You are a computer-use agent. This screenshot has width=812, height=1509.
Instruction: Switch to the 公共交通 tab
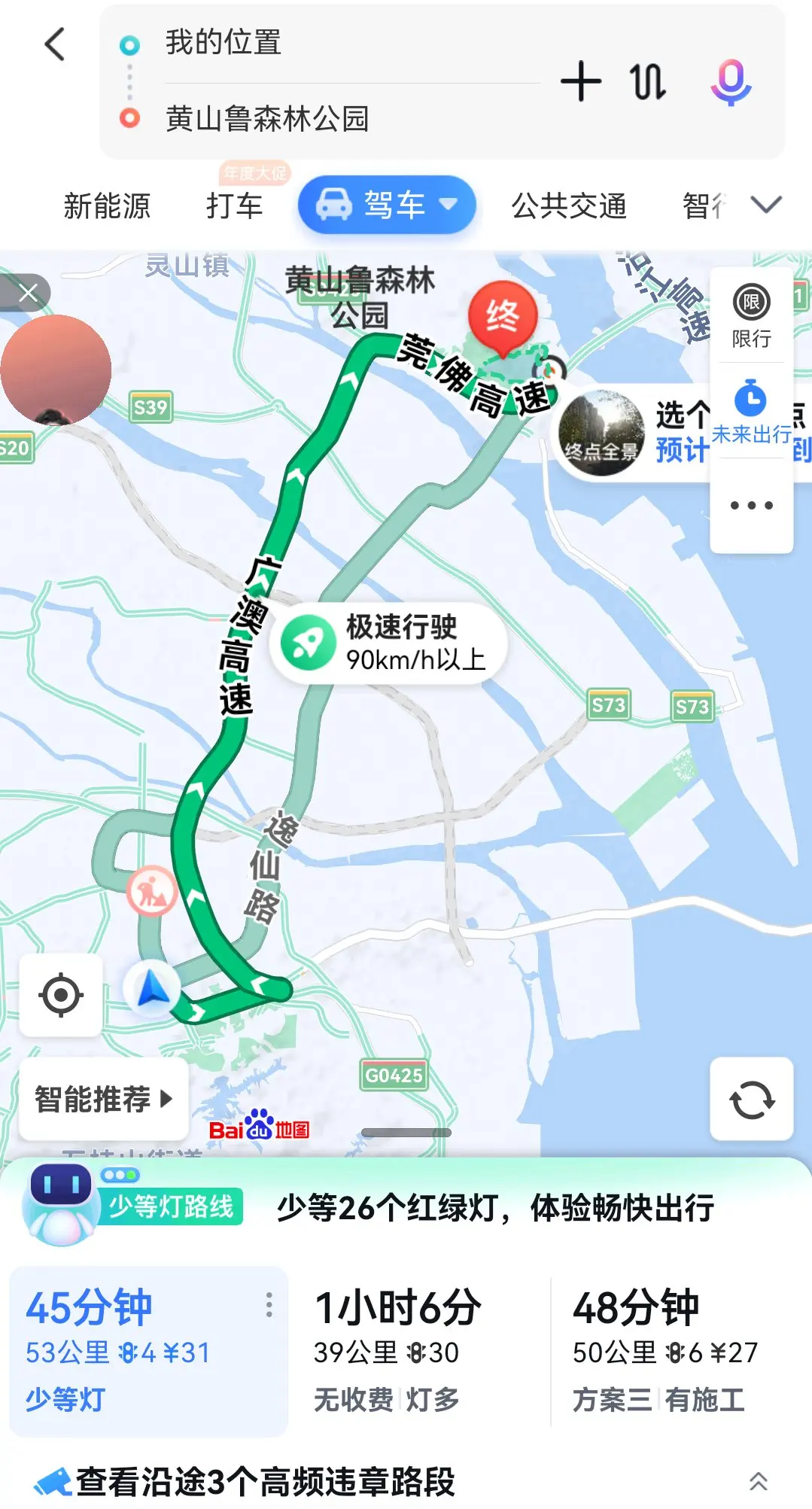(569, 205)
